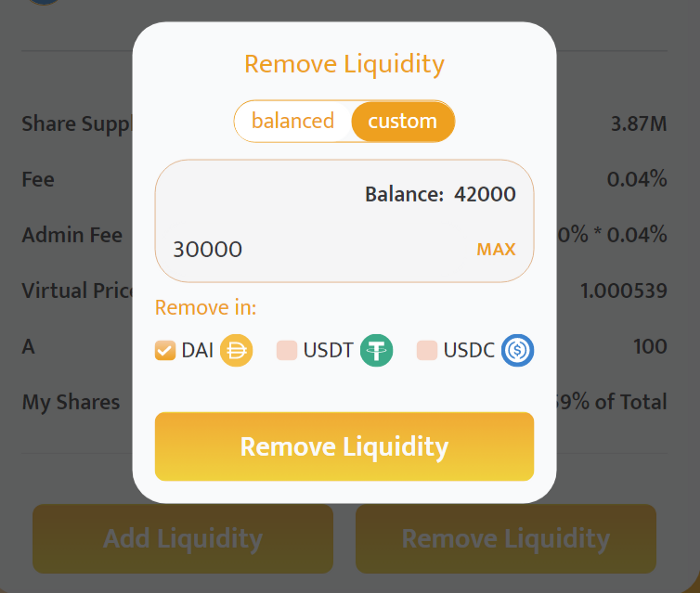Uncheck the DAI checkbox
The width and height of the screenshot is (700, 593).
click(x=166, y=350)
